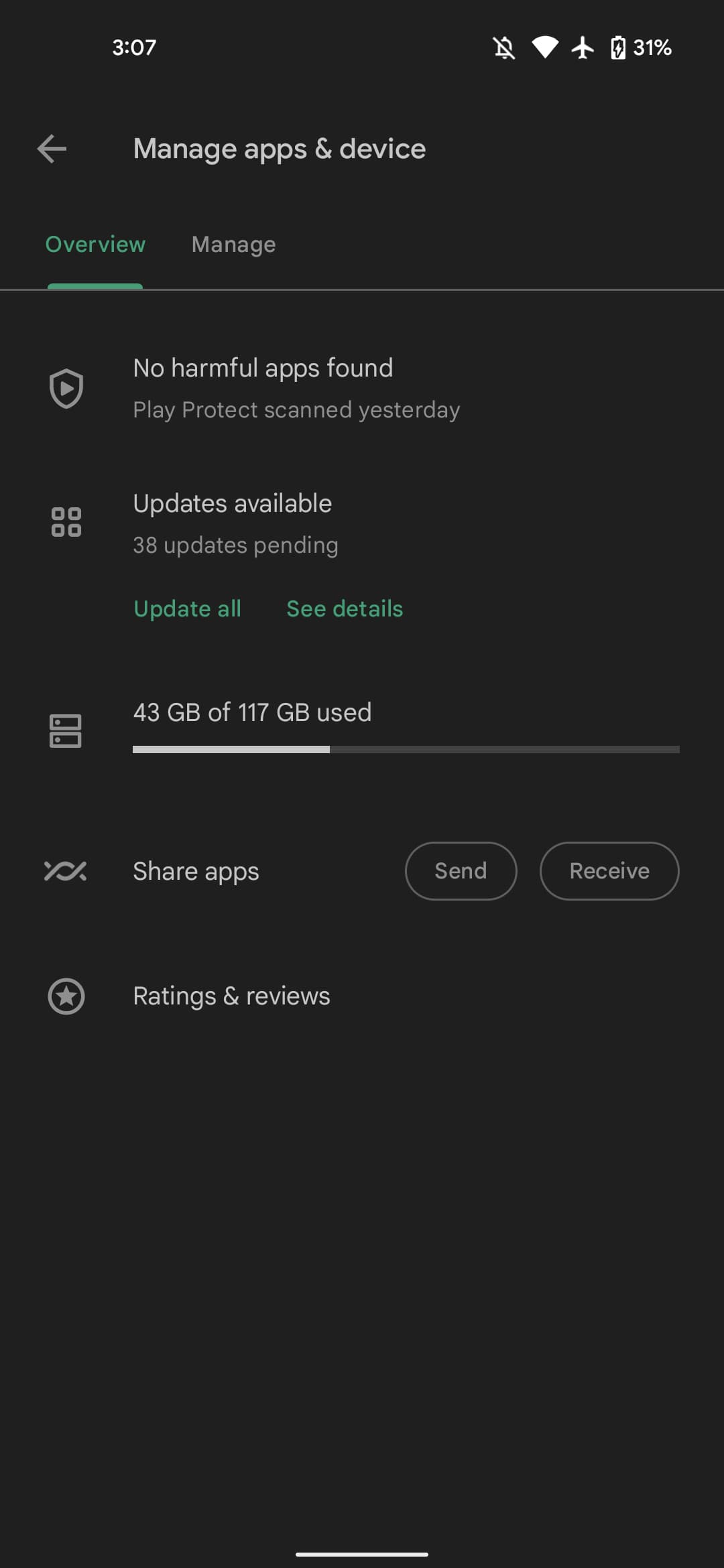Screen dimensions: 724x1568
Task: See details of available updates
Action: (345, 608)
